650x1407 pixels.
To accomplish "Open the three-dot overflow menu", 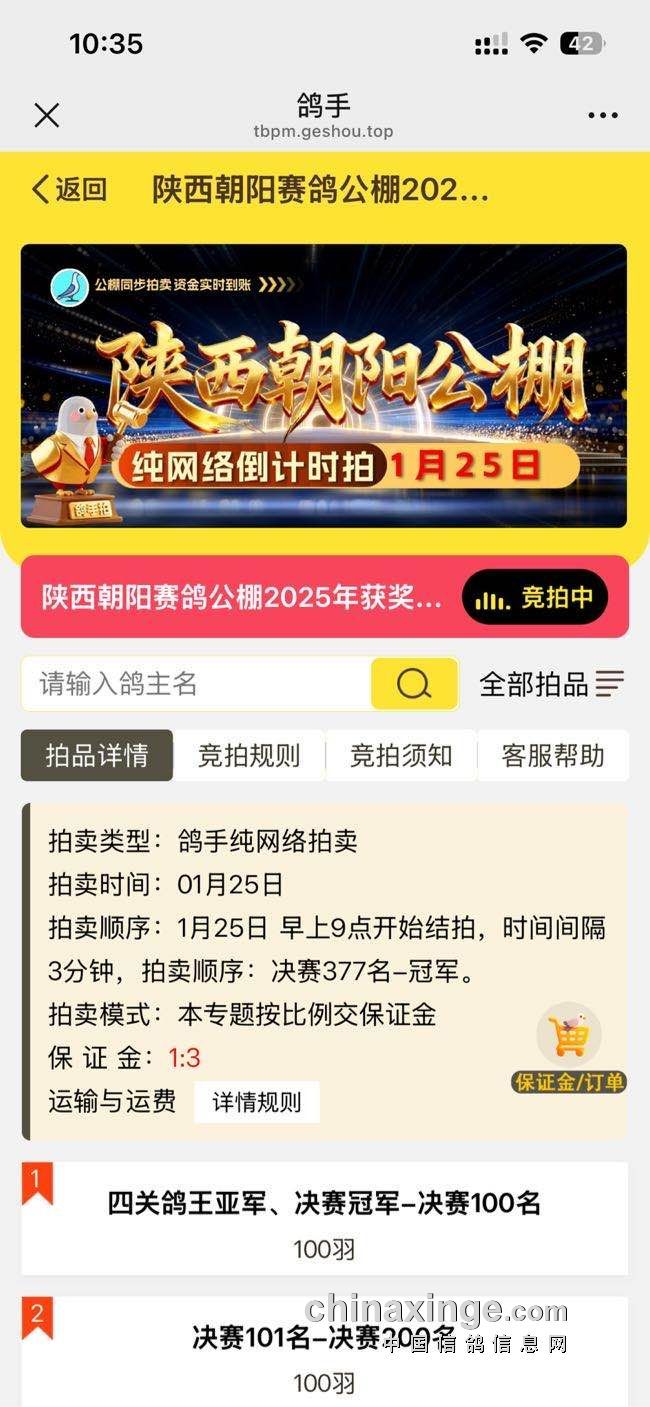I will [x=602, y=116].
